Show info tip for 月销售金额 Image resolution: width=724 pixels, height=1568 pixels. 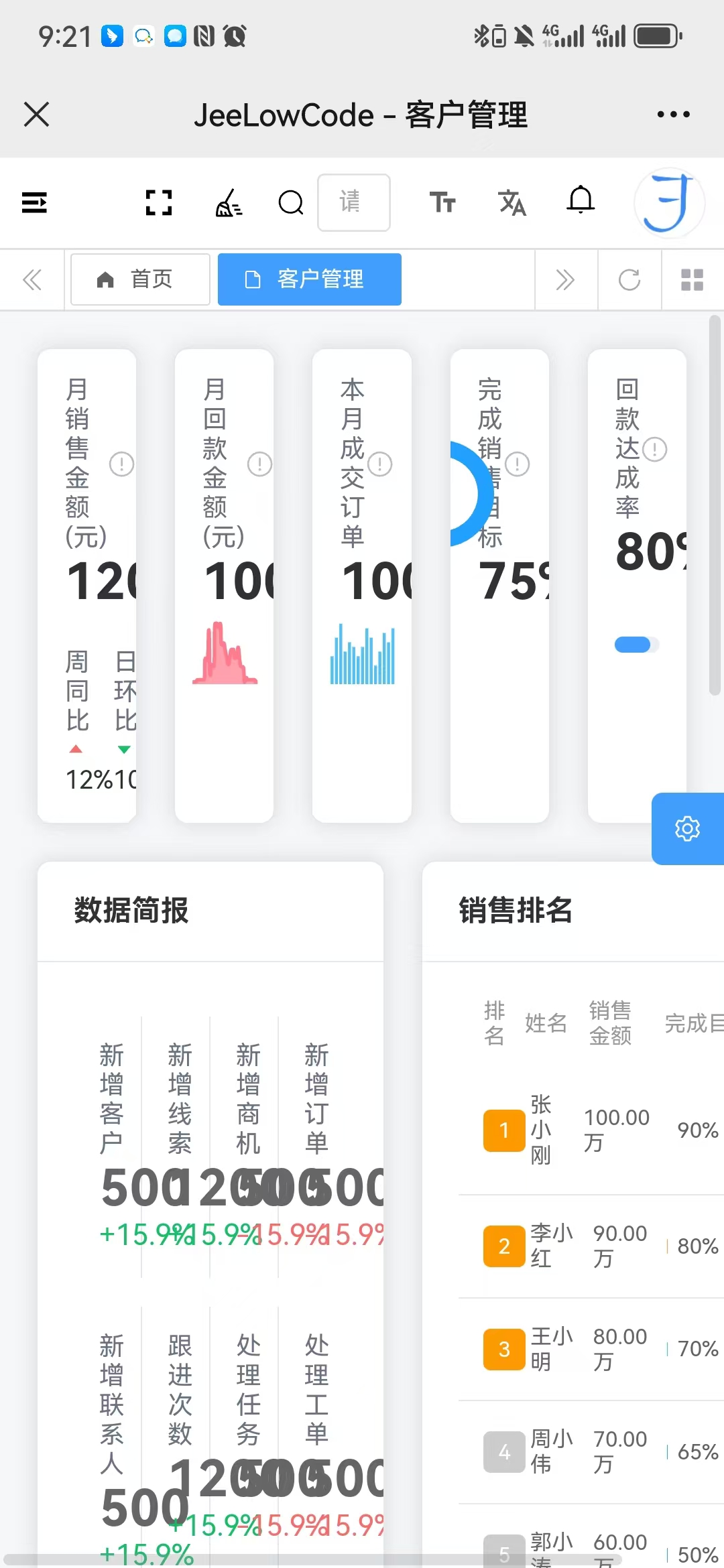click(x=121, y=464)
